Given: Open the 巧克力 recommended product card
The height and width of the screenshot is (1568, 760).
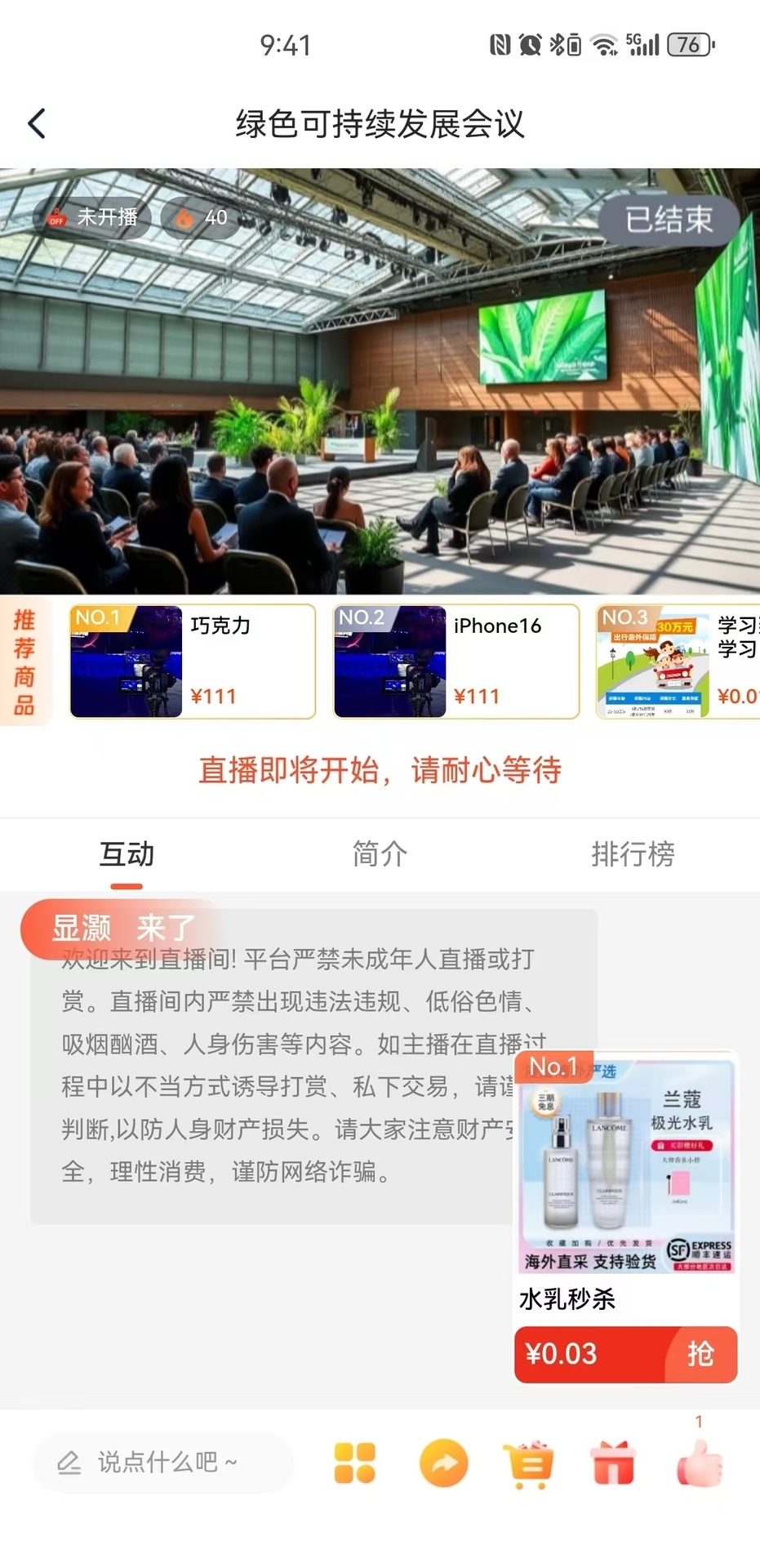Looking at the screenshot, I should pyautogui.click(x=193, y=661).
